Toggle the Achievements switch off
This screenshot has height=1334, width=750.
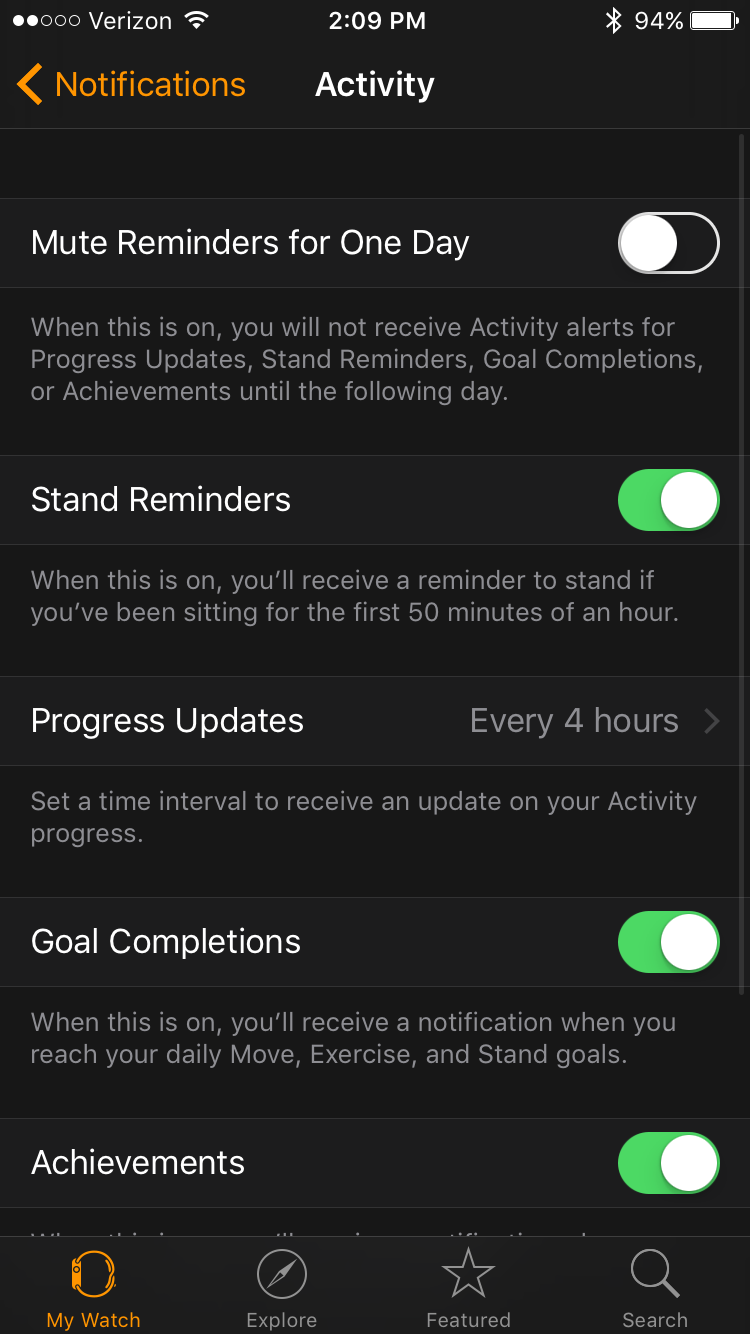tap(669, 1163)
